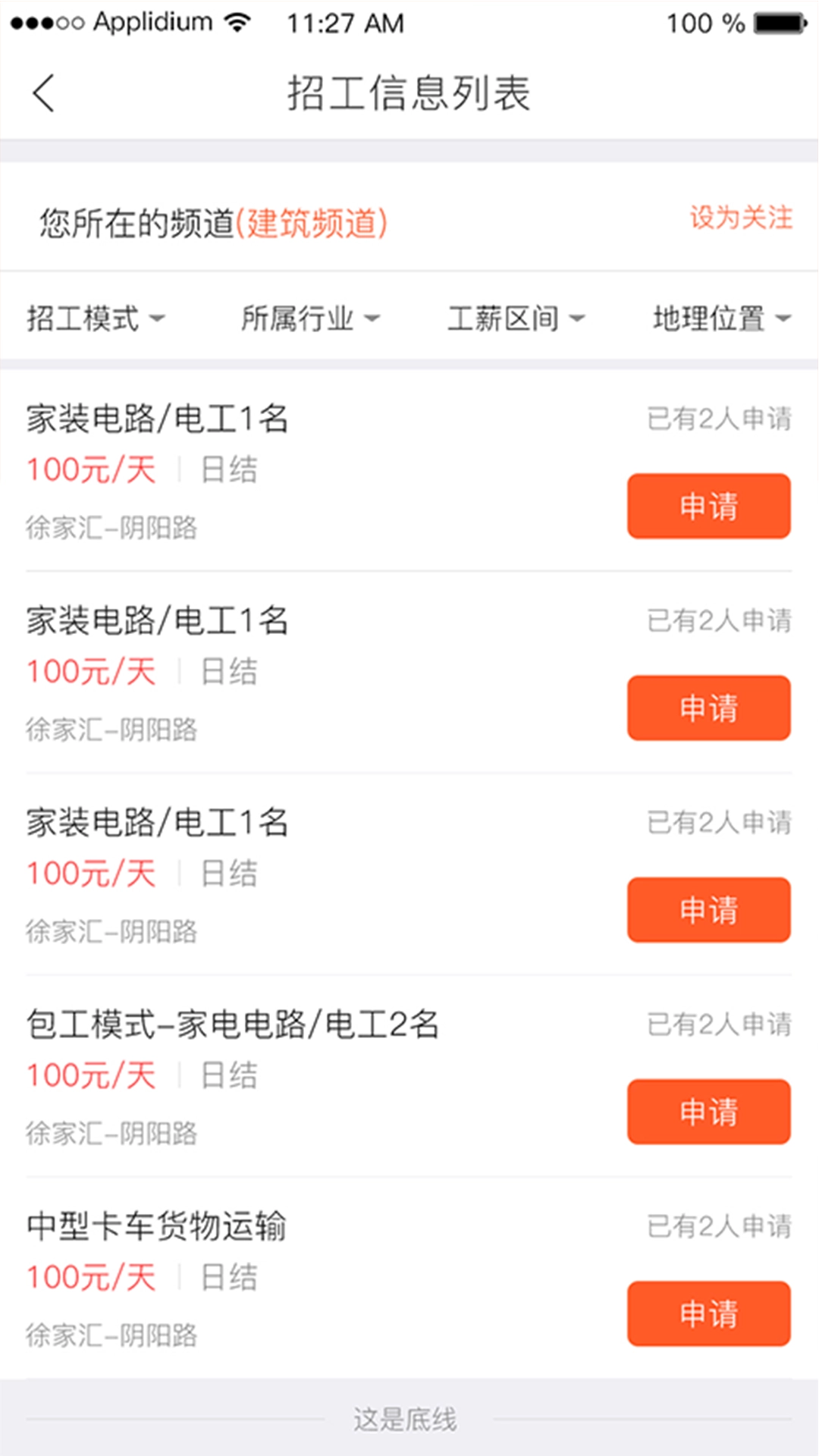Screen dimensions: 819x1456
Task: View details of 中型卡车货物运输 listing
Action: coord(156,1227)
